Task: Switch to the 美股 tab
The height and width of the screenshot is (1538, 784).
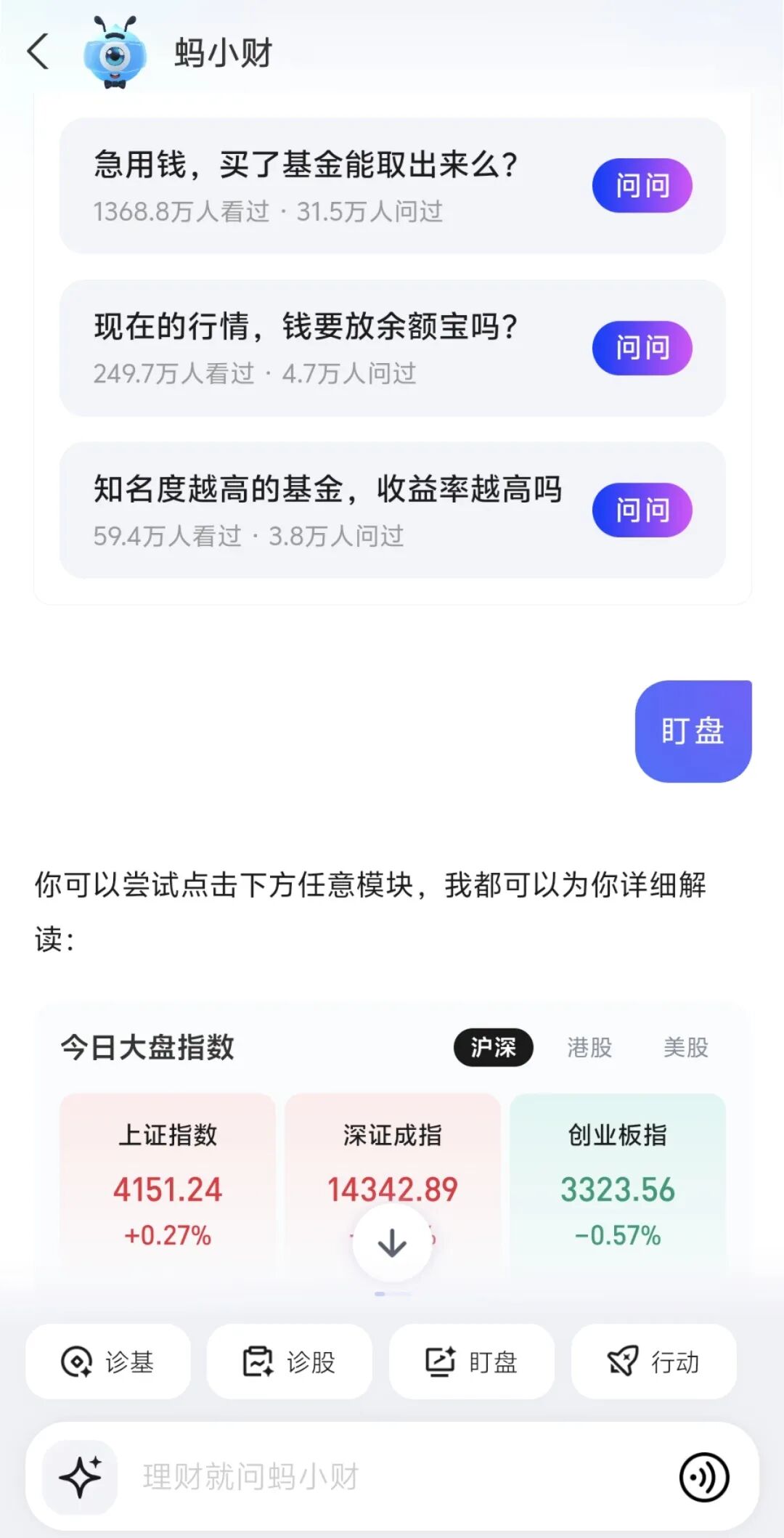Action: tap(685, 1047)
